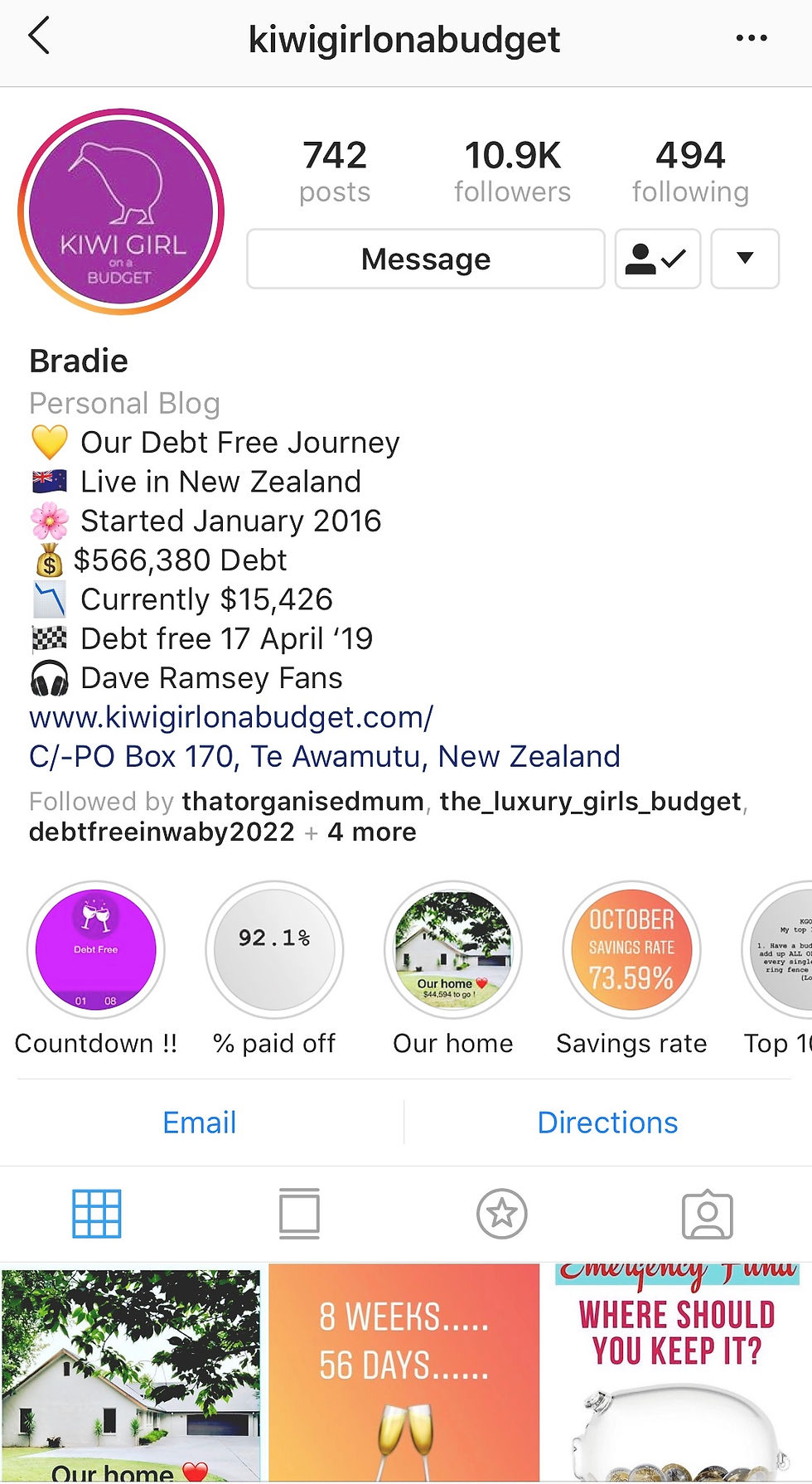Open the Emergency Fund post

pos(677,1373)
